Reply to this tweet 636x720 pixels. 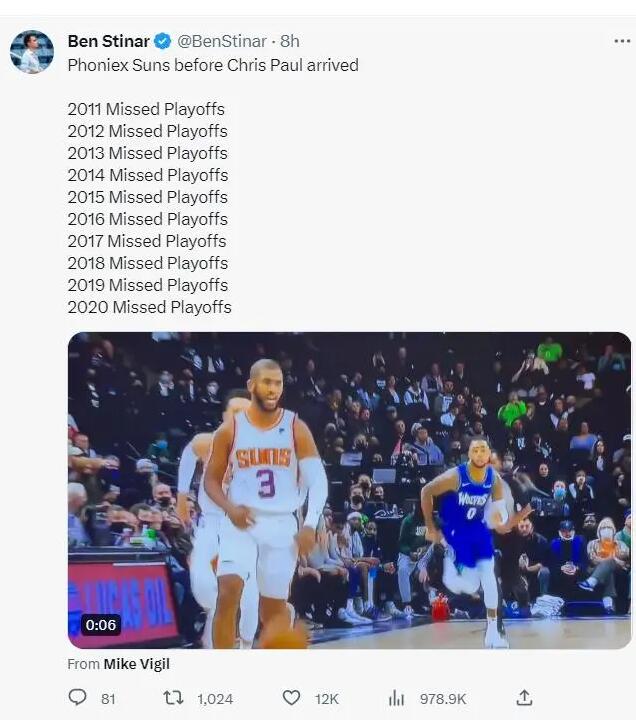(x=78, y=698)
